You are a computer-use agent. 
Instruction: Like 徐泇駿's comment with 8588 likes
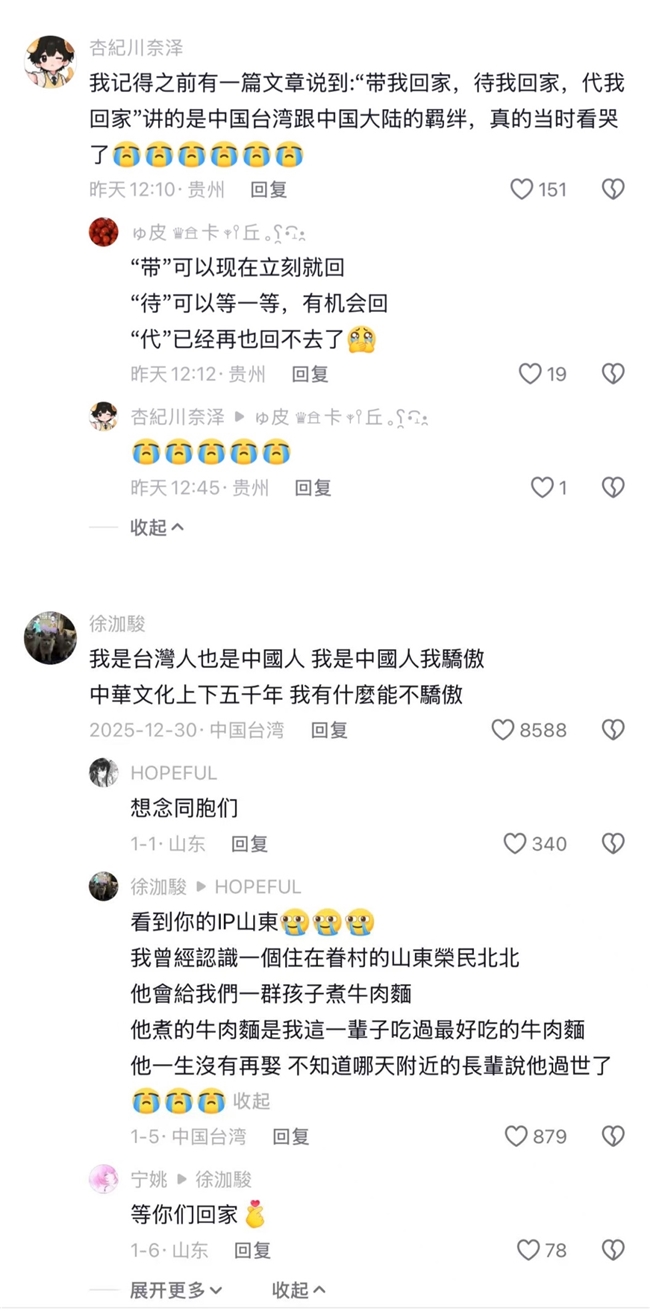click(x=503, y=730)
